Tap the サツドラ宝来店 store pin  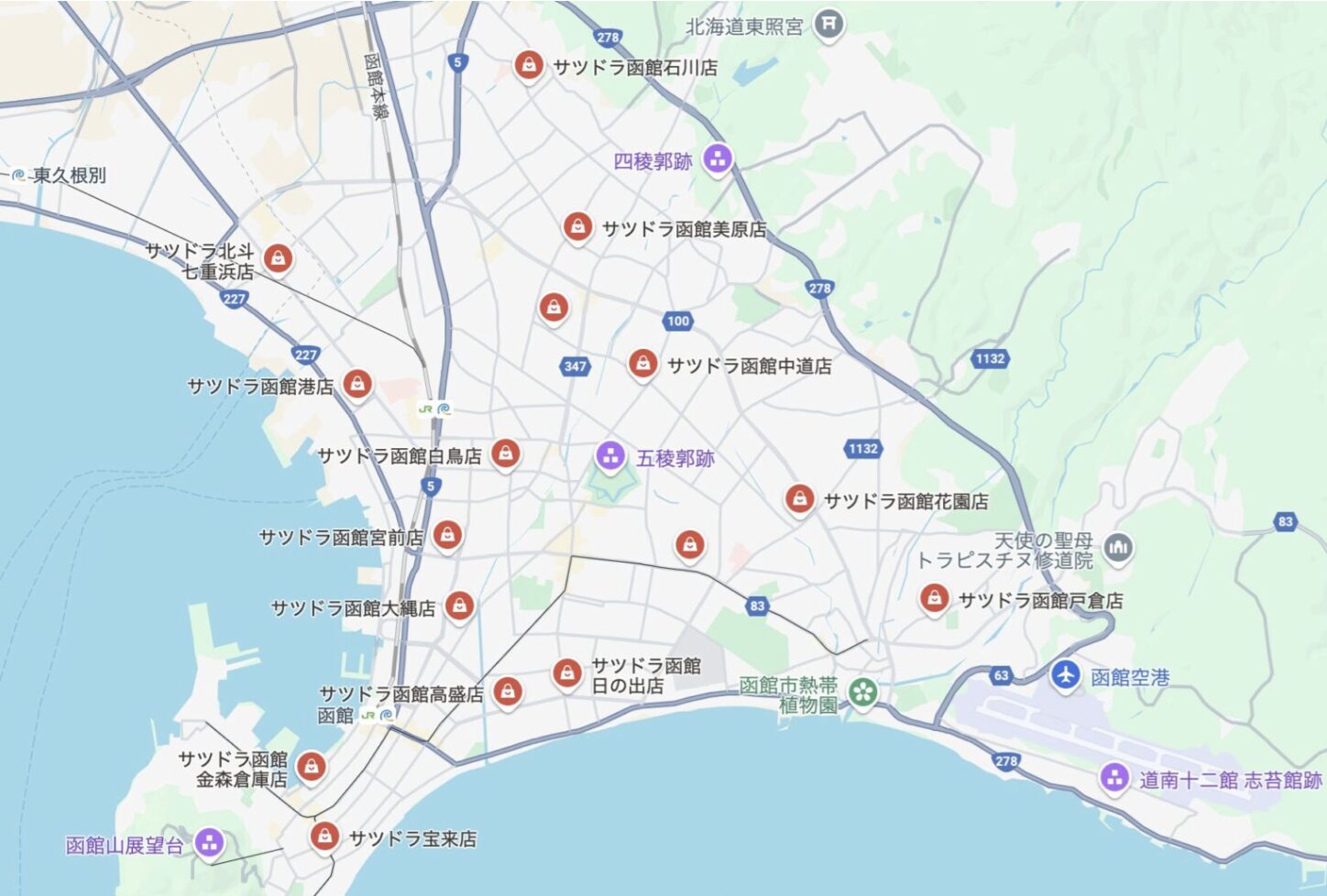[x=324, y=836]
